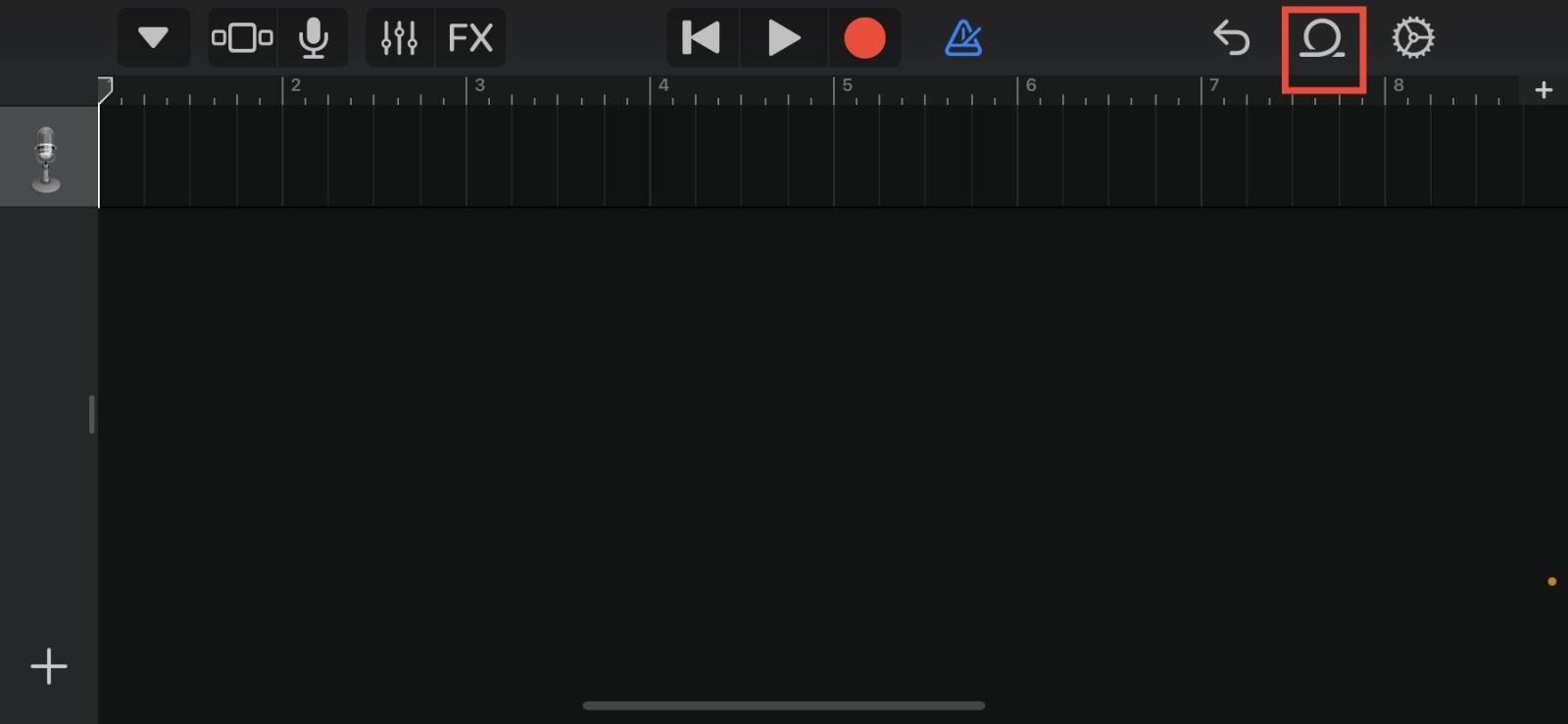Add a song section with ruler plus

click(x=1543, y=90)
